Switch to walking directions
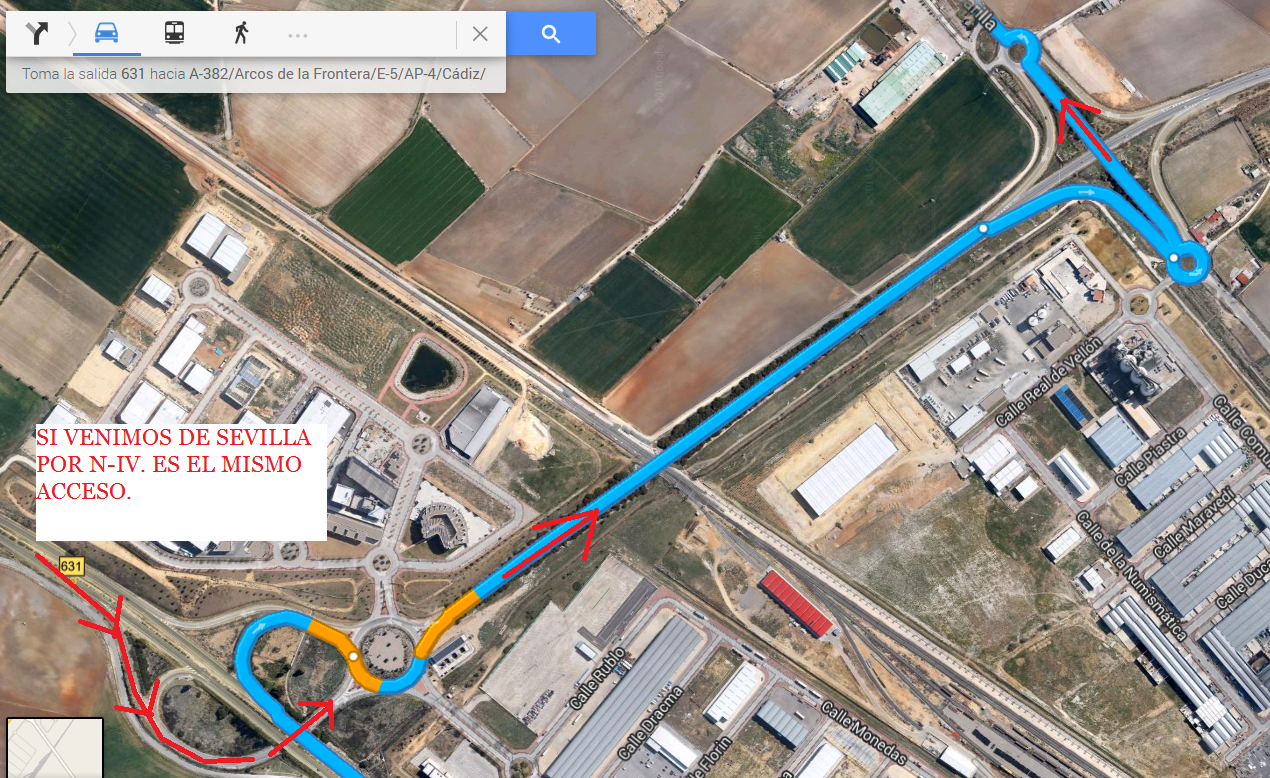1270x778 pixels. (241, 34)
